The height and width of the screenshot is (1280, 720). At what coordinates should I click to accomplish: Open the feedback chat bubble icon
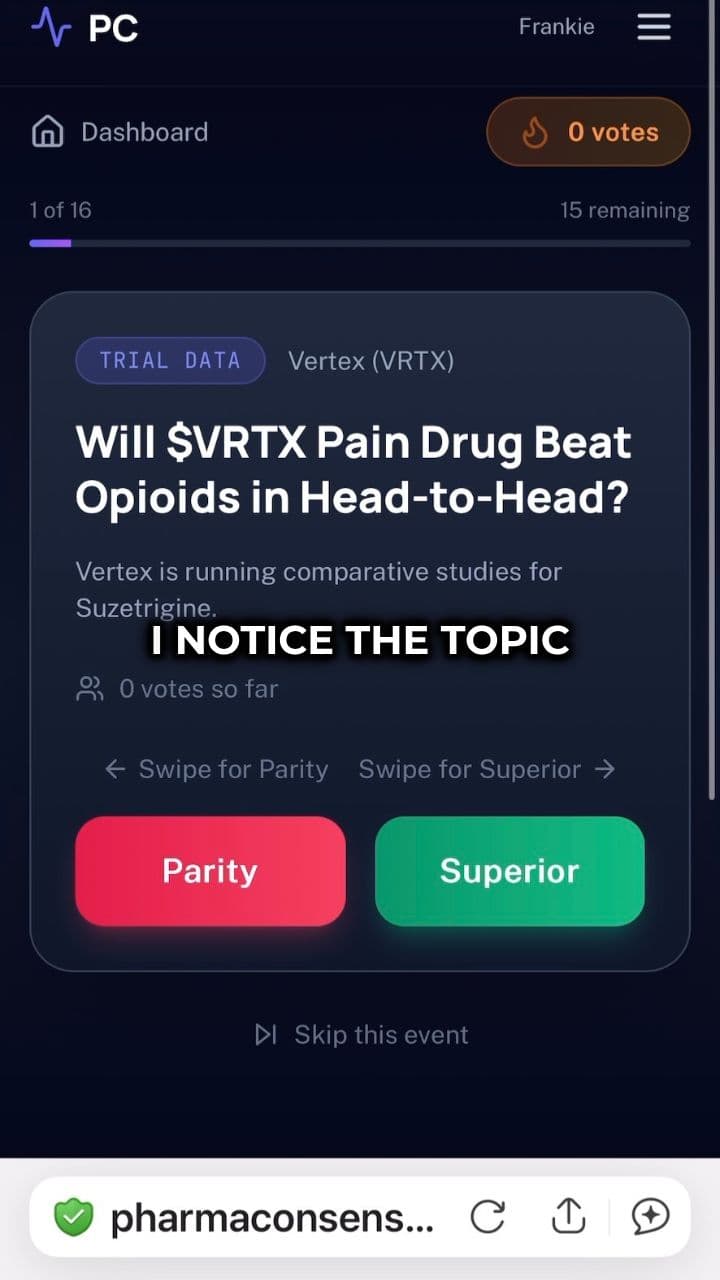[x=651, y=1217]
